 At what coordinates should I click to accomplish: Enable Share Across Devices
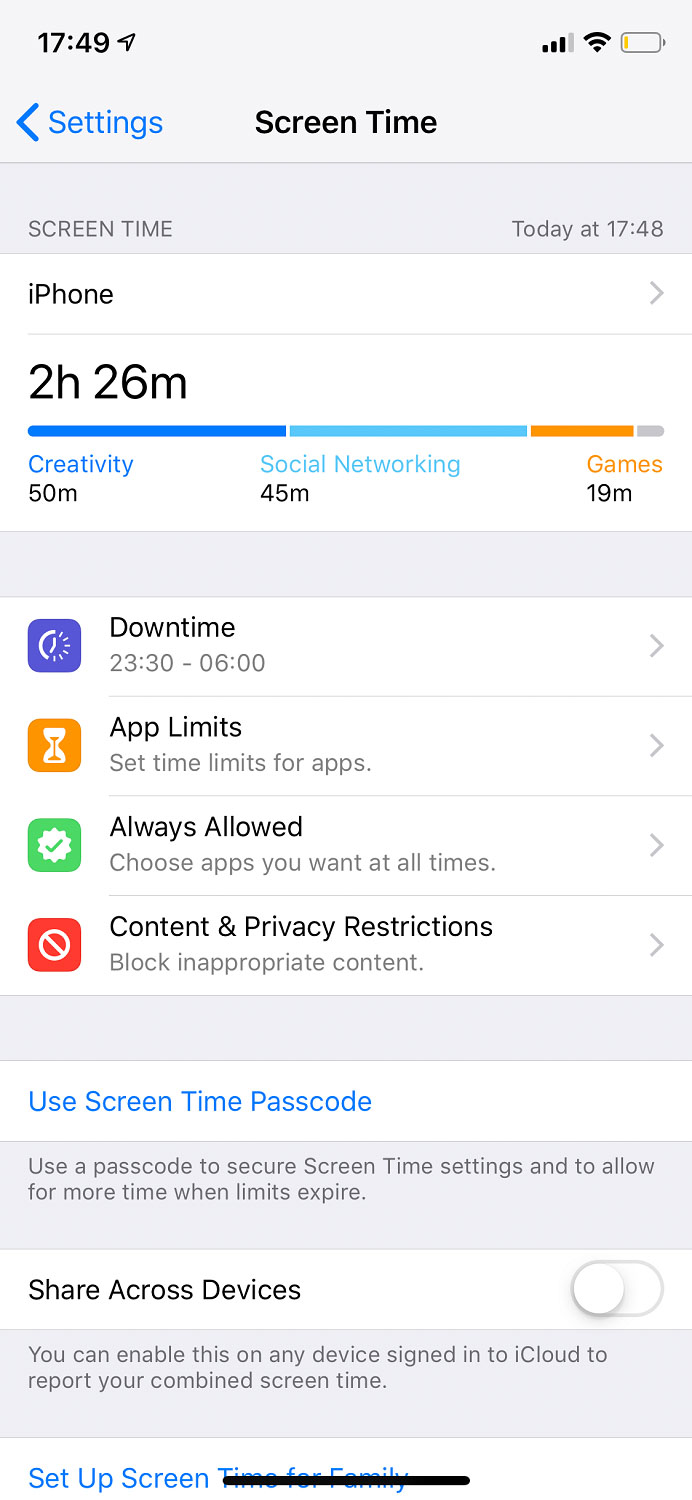[617, 1289]
